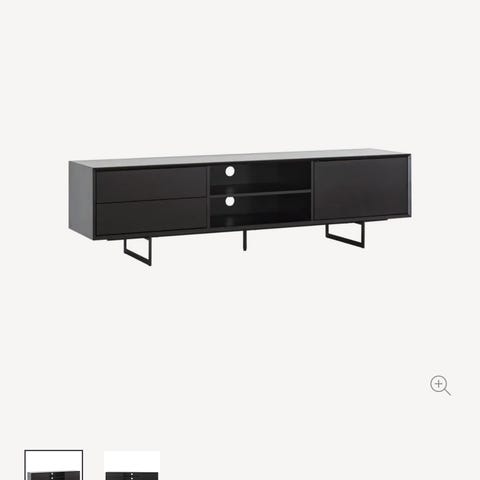This screenshot has width=480, height=480.
Task: Select the second product thumbnail image
Action: pos(132,465)
